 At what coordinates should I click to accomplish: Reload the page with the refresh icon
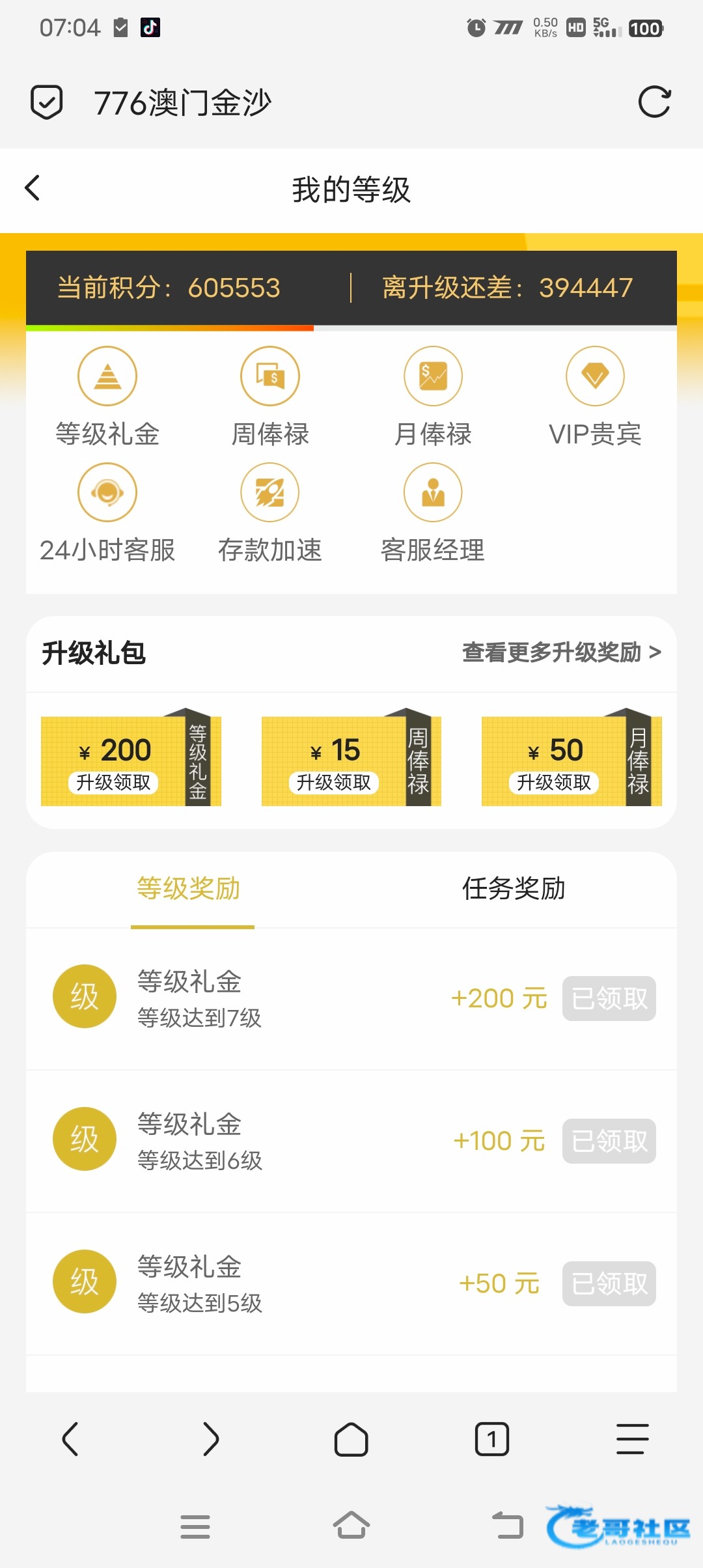coord(654,102)
